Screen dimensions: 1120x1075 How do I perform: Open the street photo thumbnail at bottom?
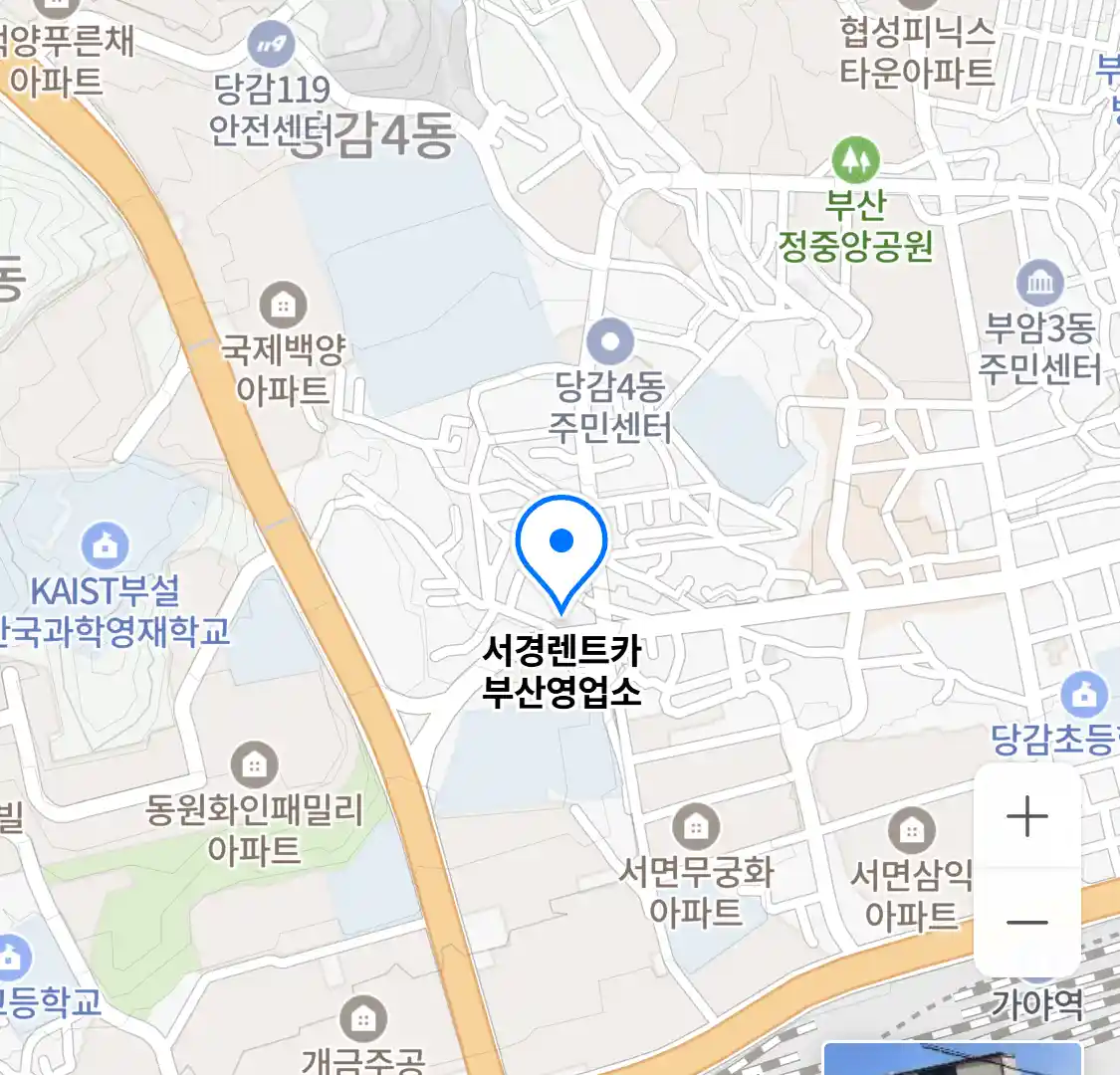[x=952, y=1058]
